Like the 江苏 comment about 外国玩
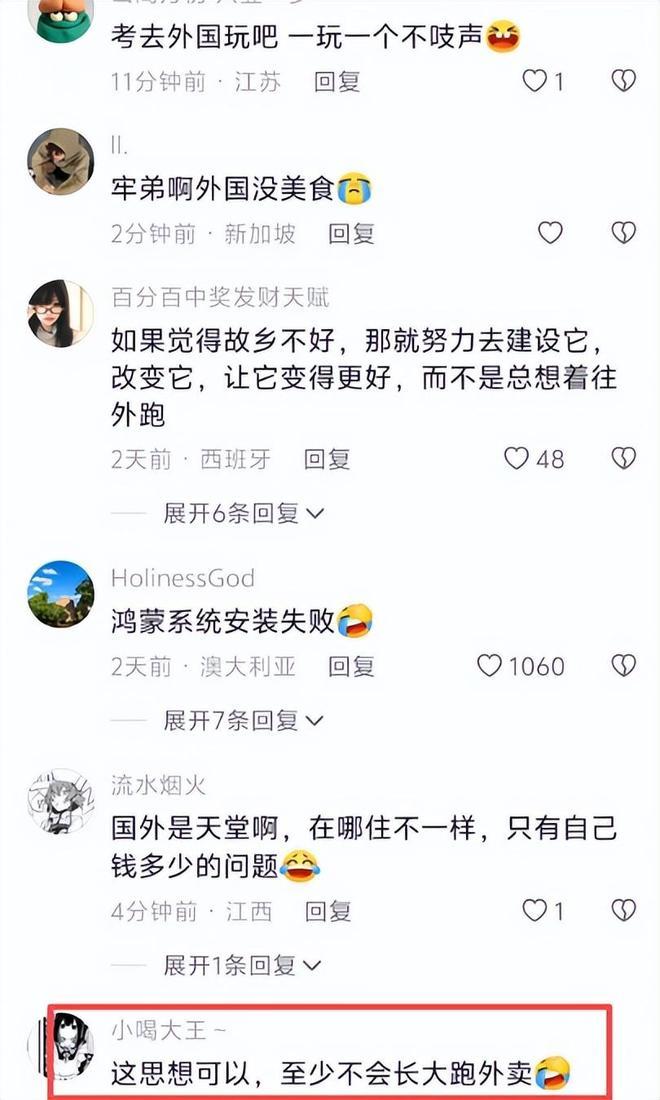The width and height of the screenshot is (660, 1100). click(x=543, y=81)
